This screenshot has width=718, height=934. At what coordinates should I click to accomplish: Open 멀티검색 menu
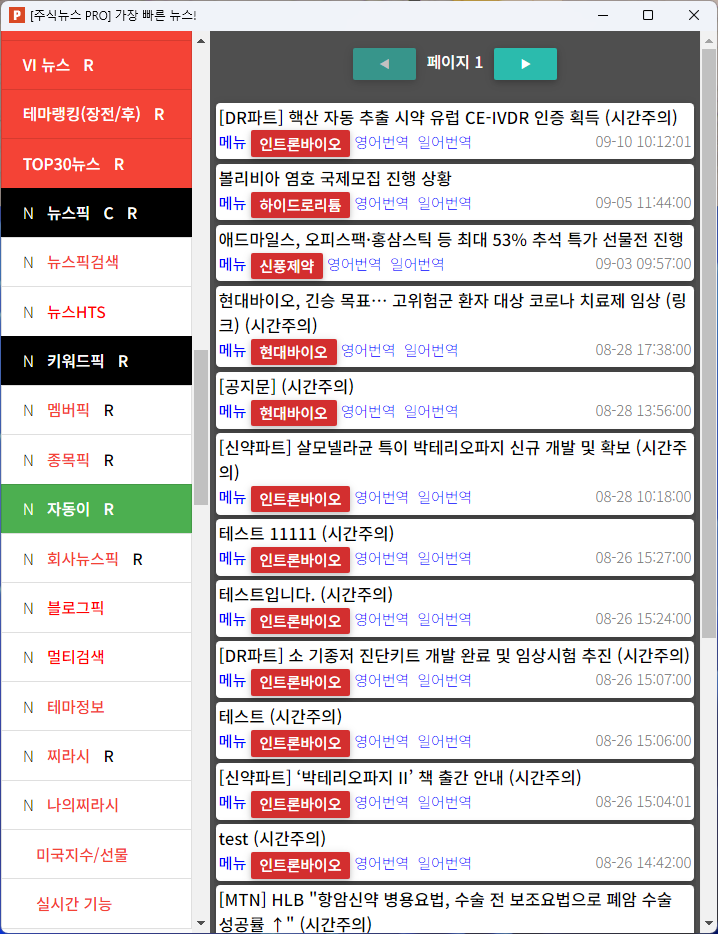tap(75, 657)
